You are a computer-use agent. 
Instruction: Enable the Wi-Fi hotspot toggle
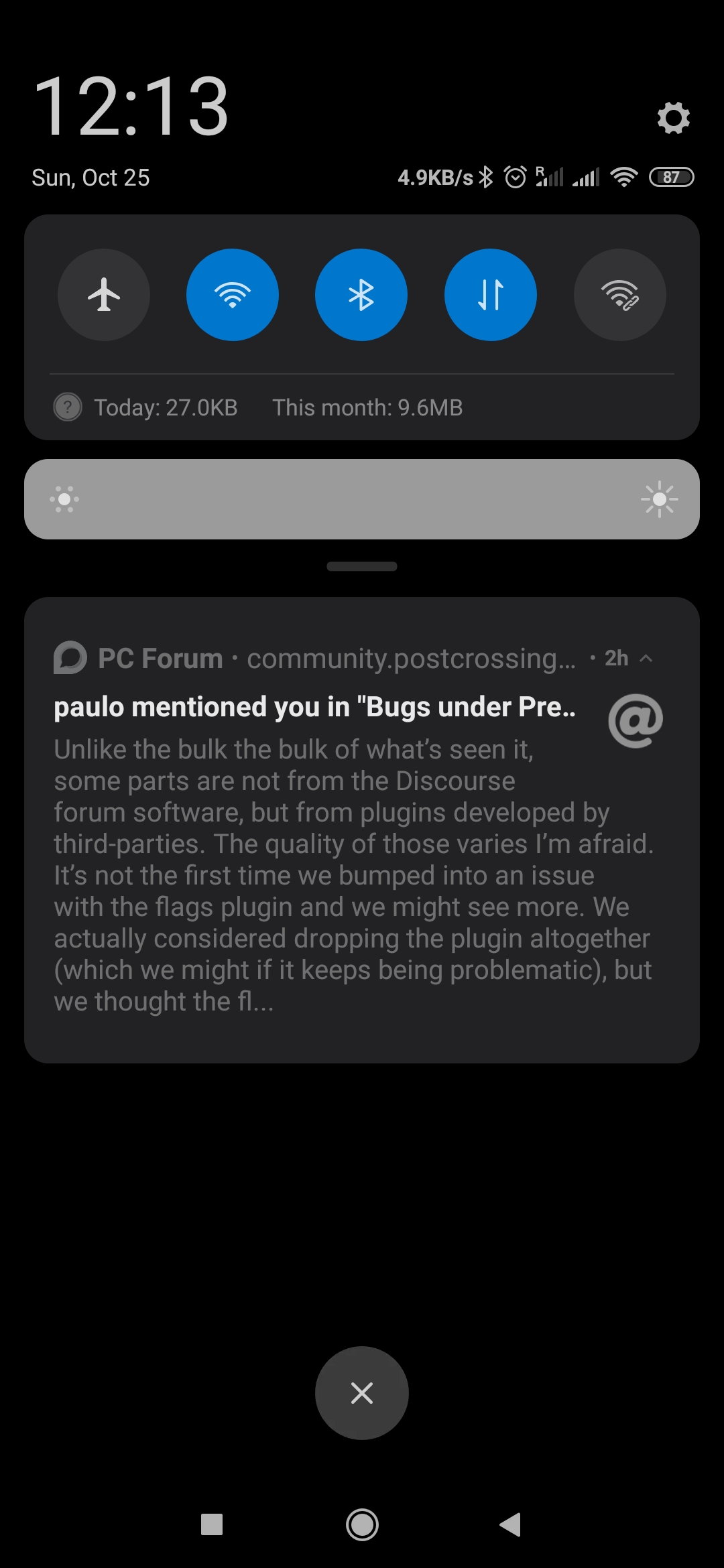click(x=620, y=295)
